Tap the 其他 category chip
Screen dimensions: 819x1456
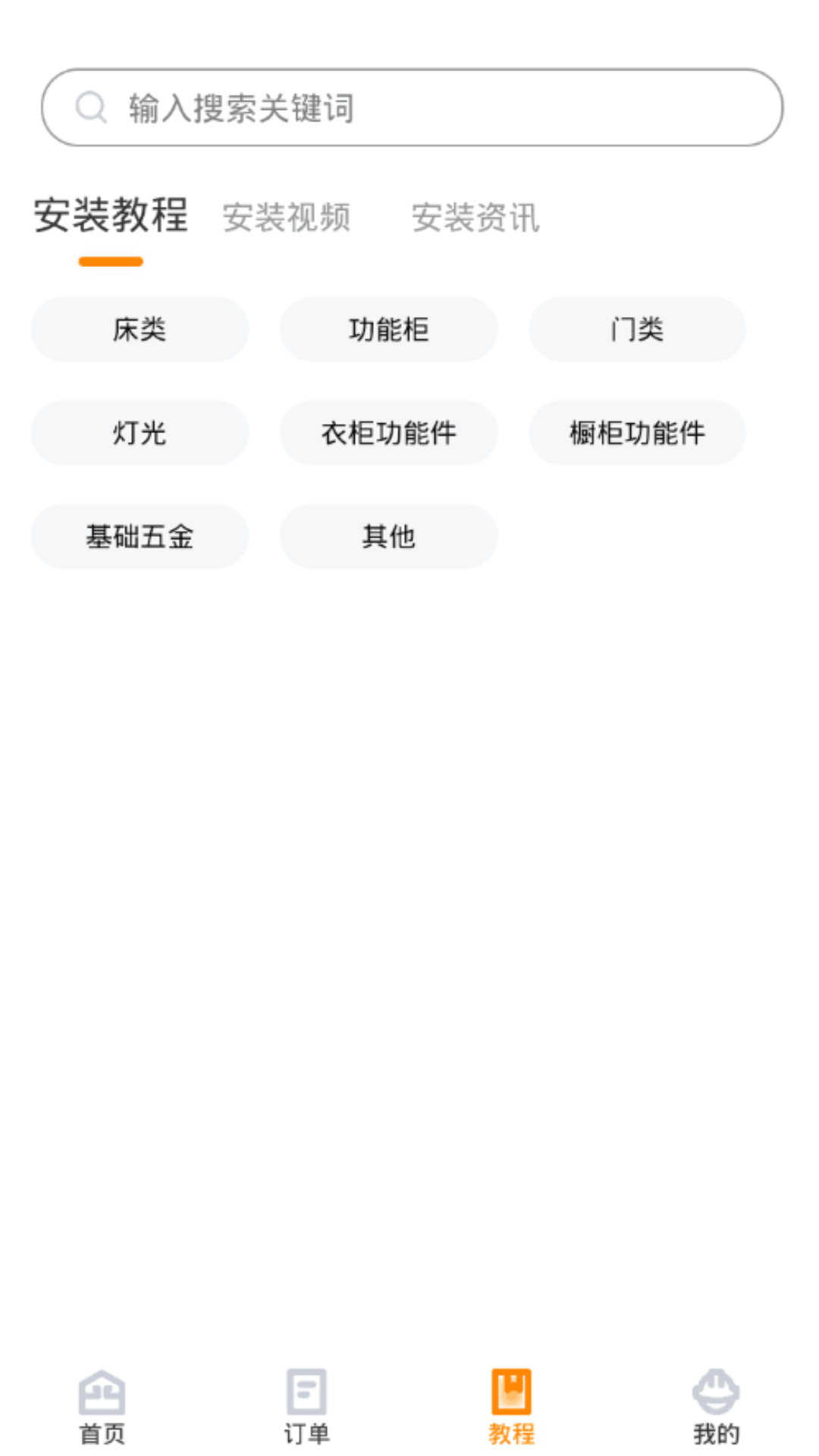pos(388,536)
